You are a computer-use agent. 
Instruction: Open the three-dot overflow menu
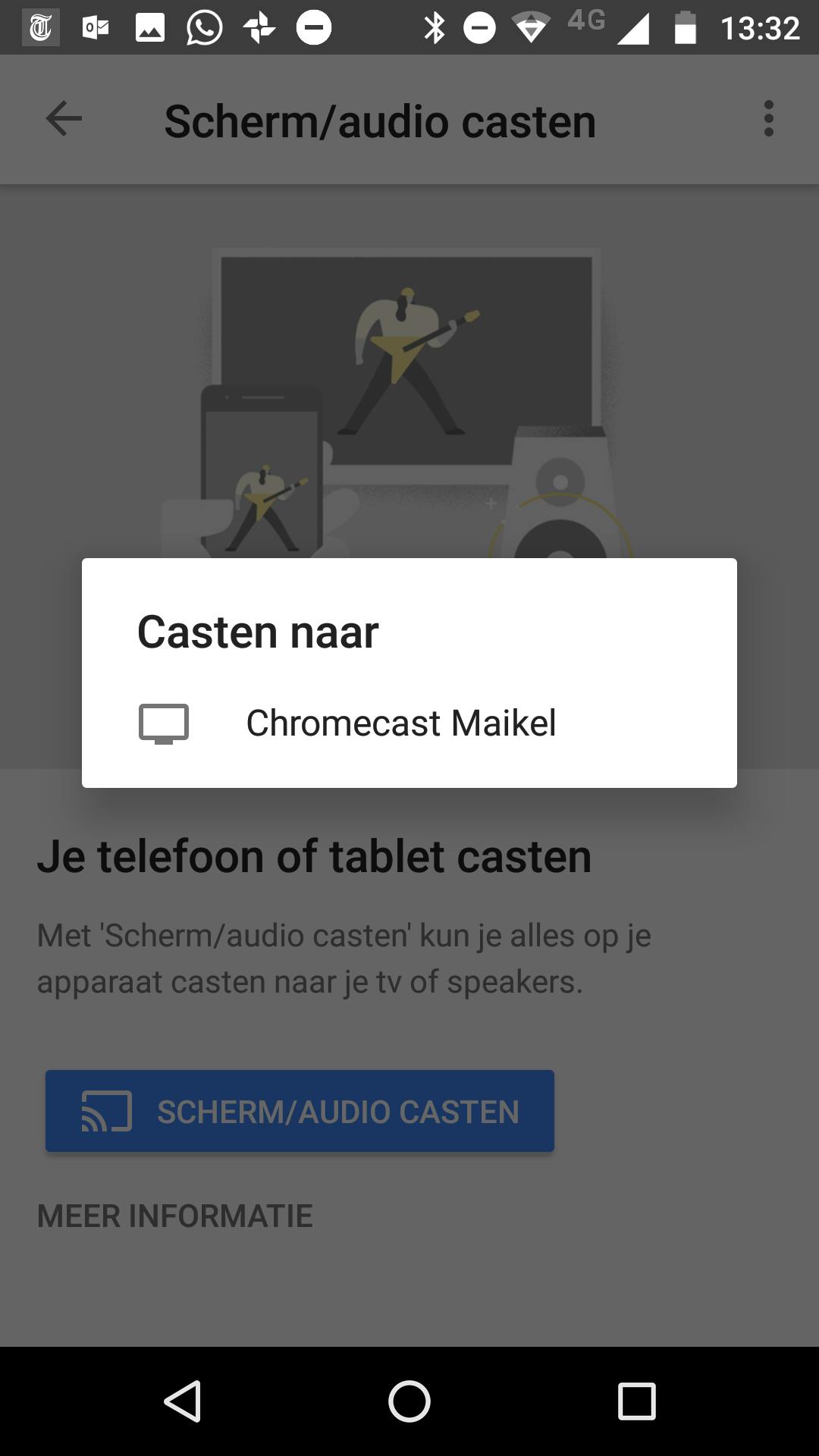click(x=768, y=119)
